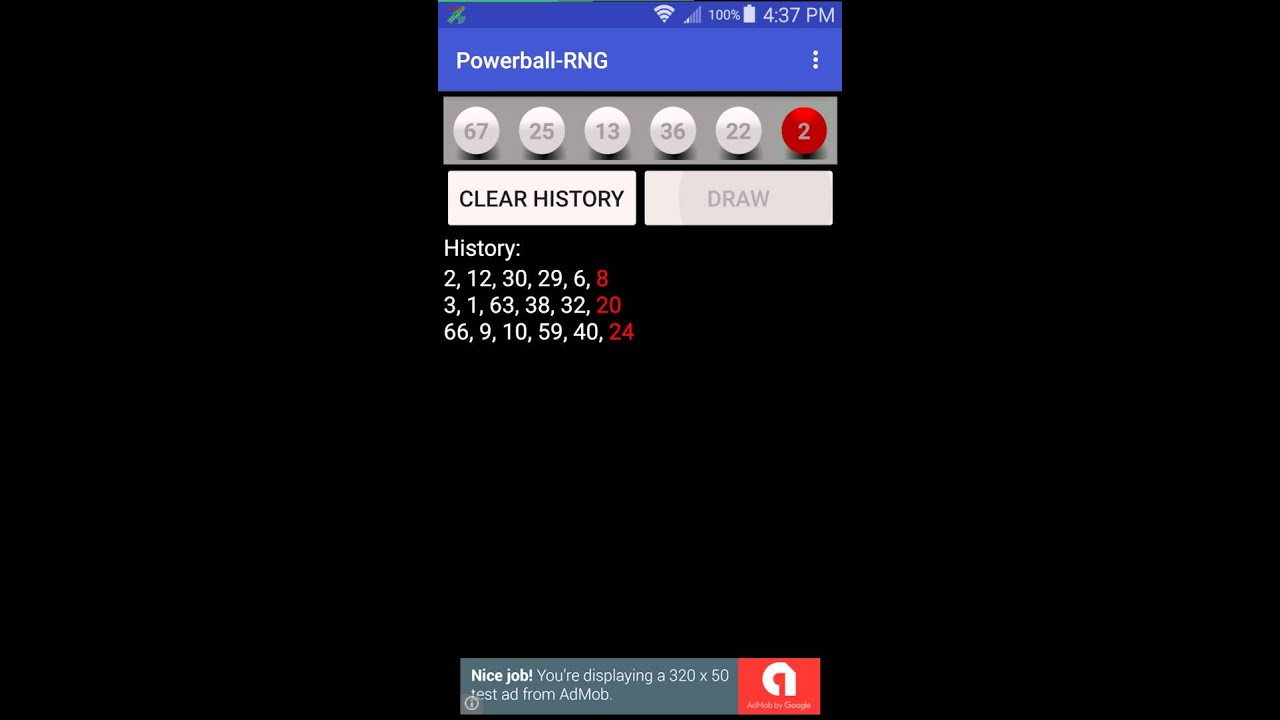1280x720 pixels.
Task: Open the overflow menu
Action: click(x=815, y=60)
